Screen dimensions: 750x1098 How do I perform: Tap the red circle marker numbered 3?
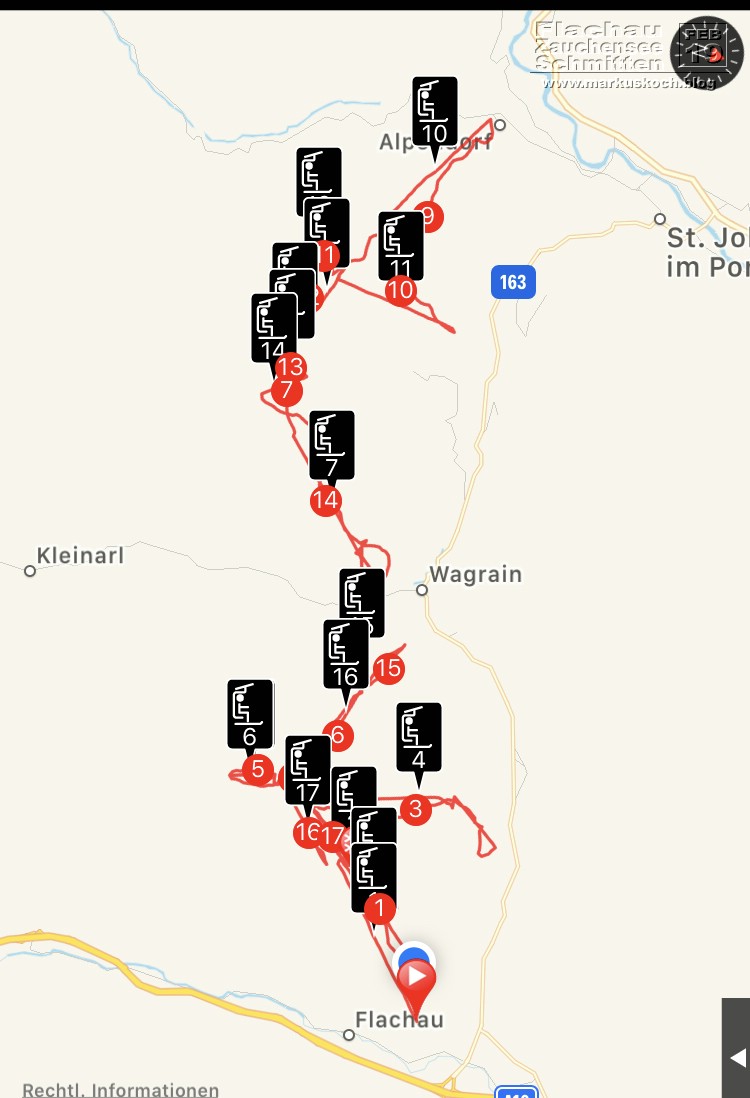pyautogui.click(x=415, y=809)
